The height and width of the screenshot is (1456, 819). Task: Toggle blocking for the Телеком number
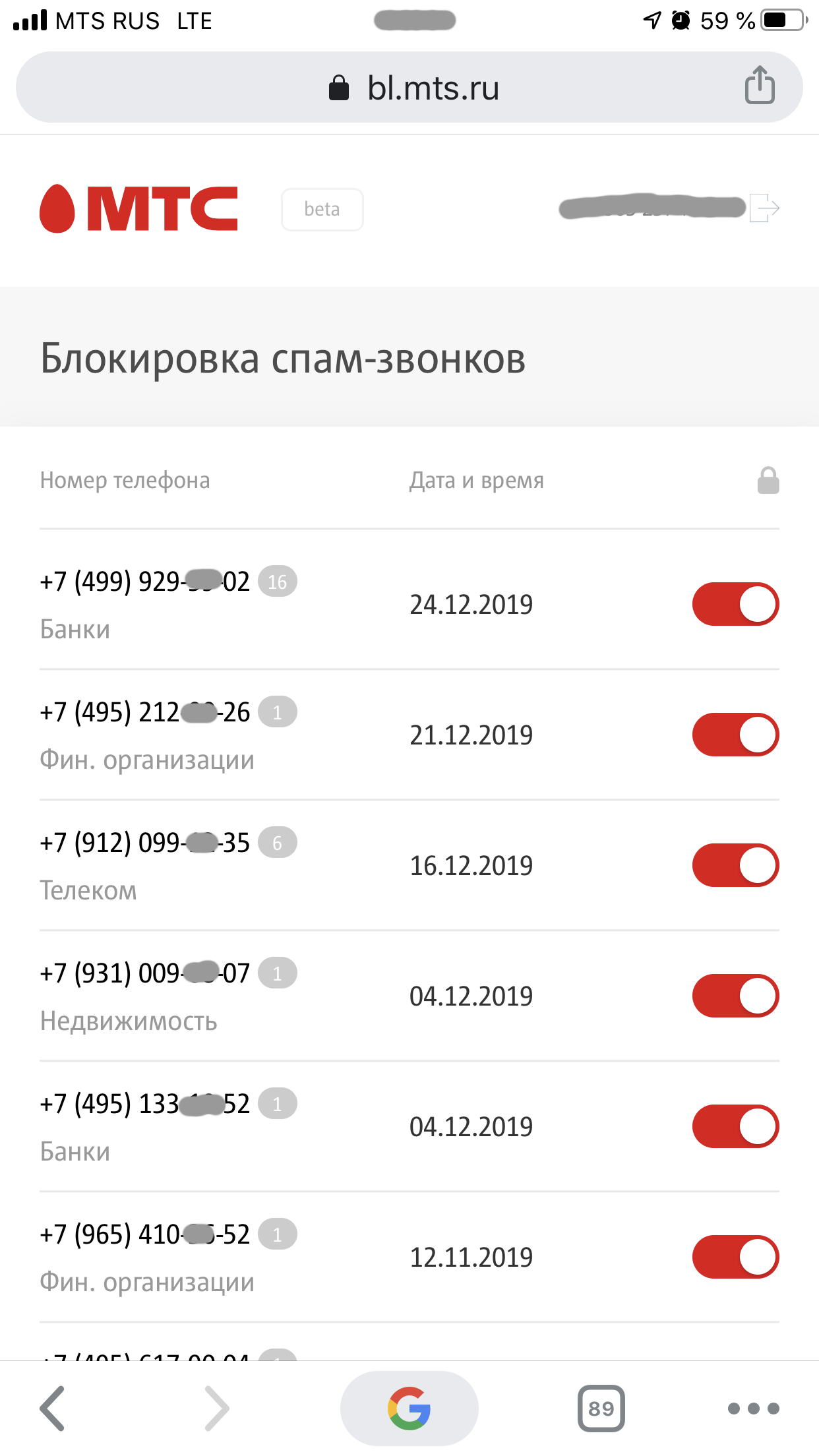pos(735,865)
